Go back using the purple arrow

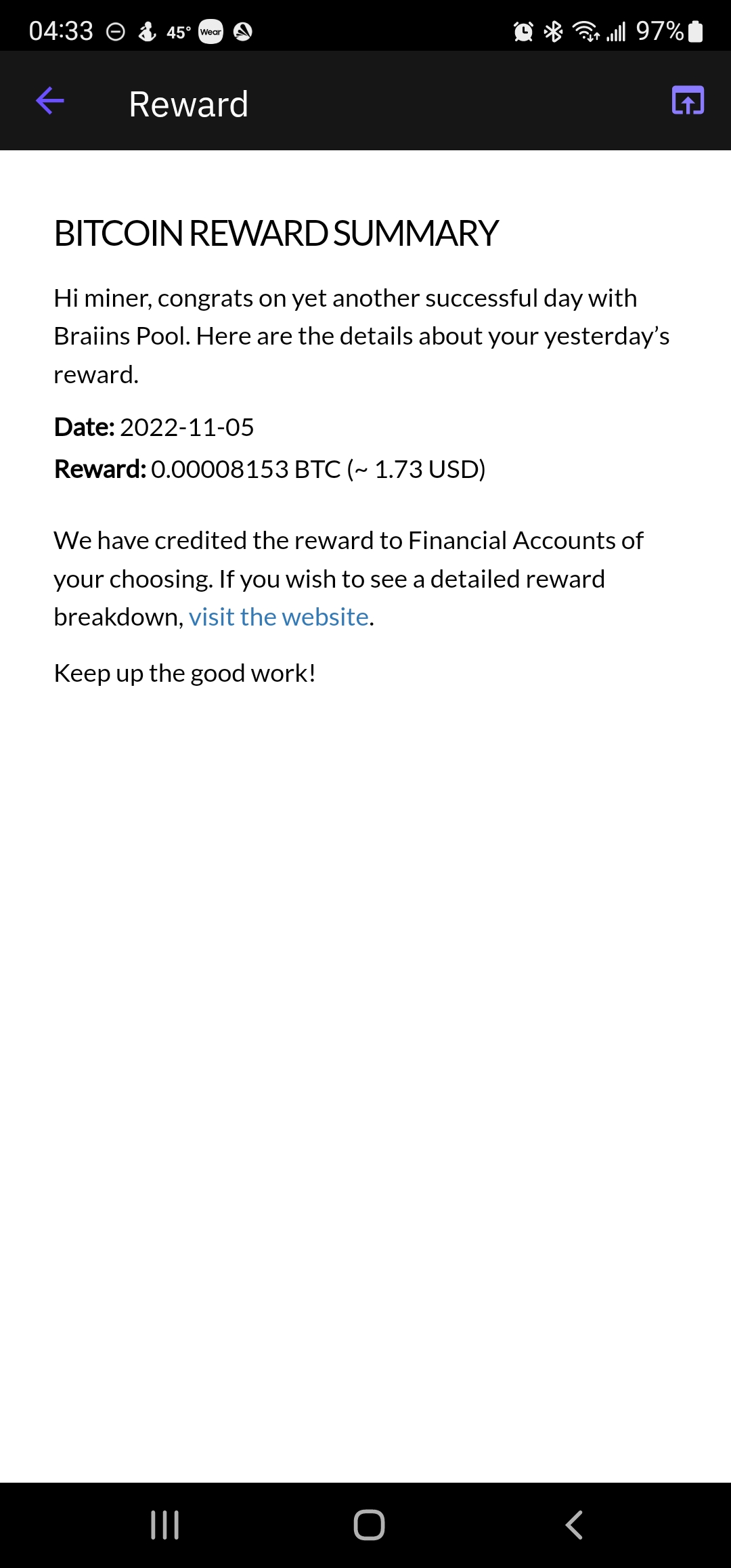[50, 102]
